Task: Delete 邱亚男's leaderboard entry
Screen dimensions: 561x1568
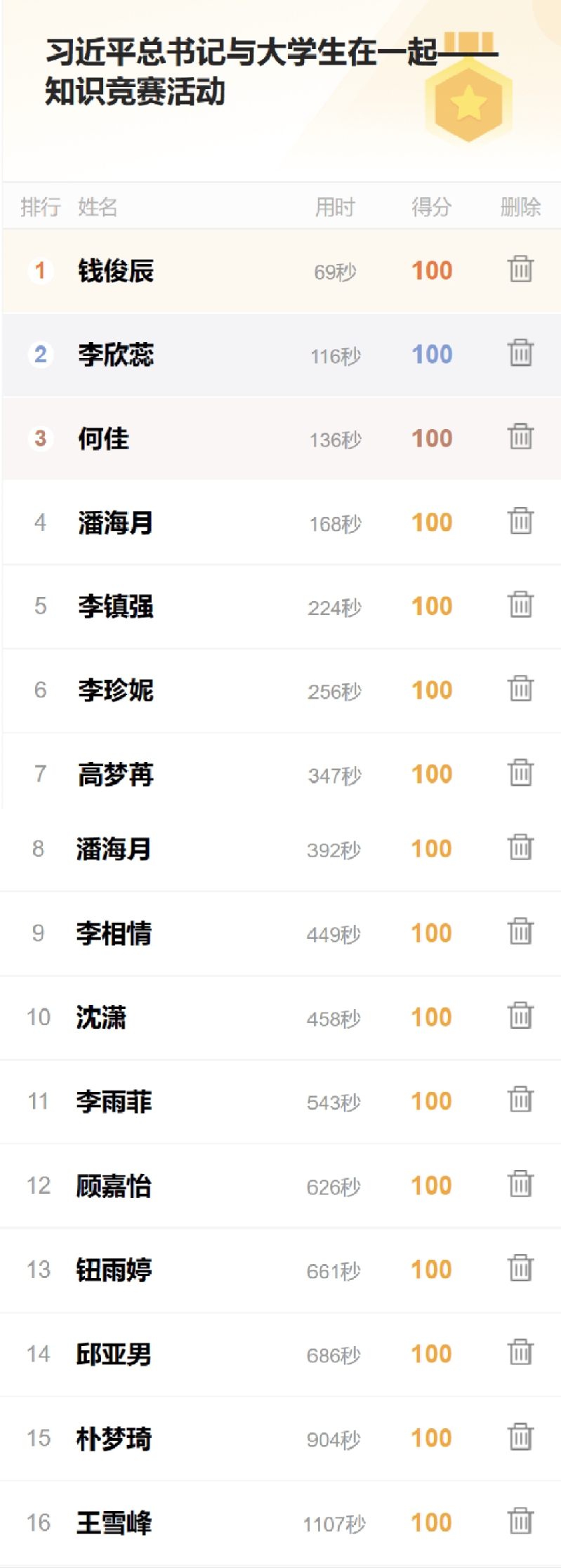Action: tap(520, 1352)
